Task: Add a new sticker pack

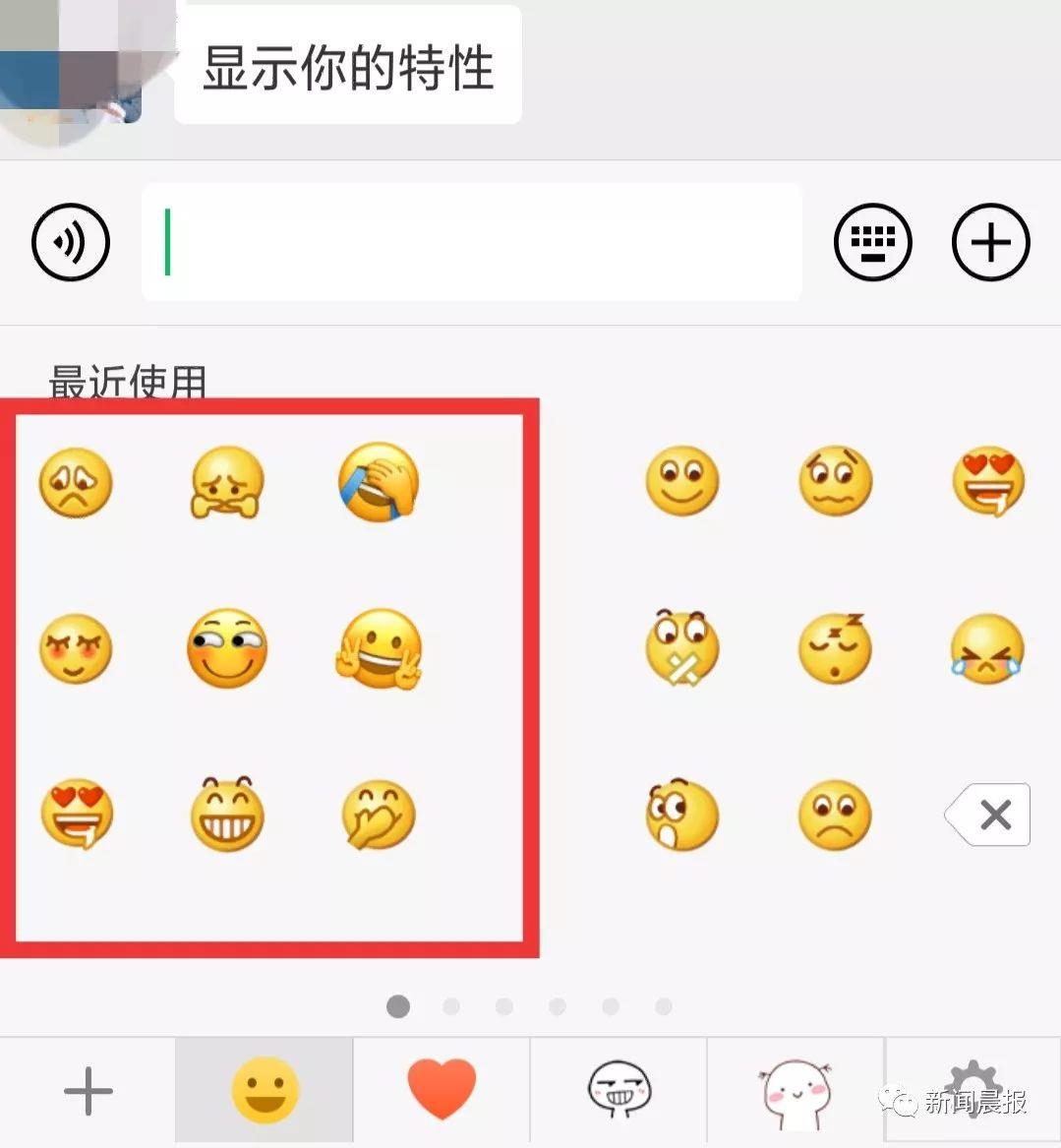Action: pyautogui.click(x=88, y=1092)
